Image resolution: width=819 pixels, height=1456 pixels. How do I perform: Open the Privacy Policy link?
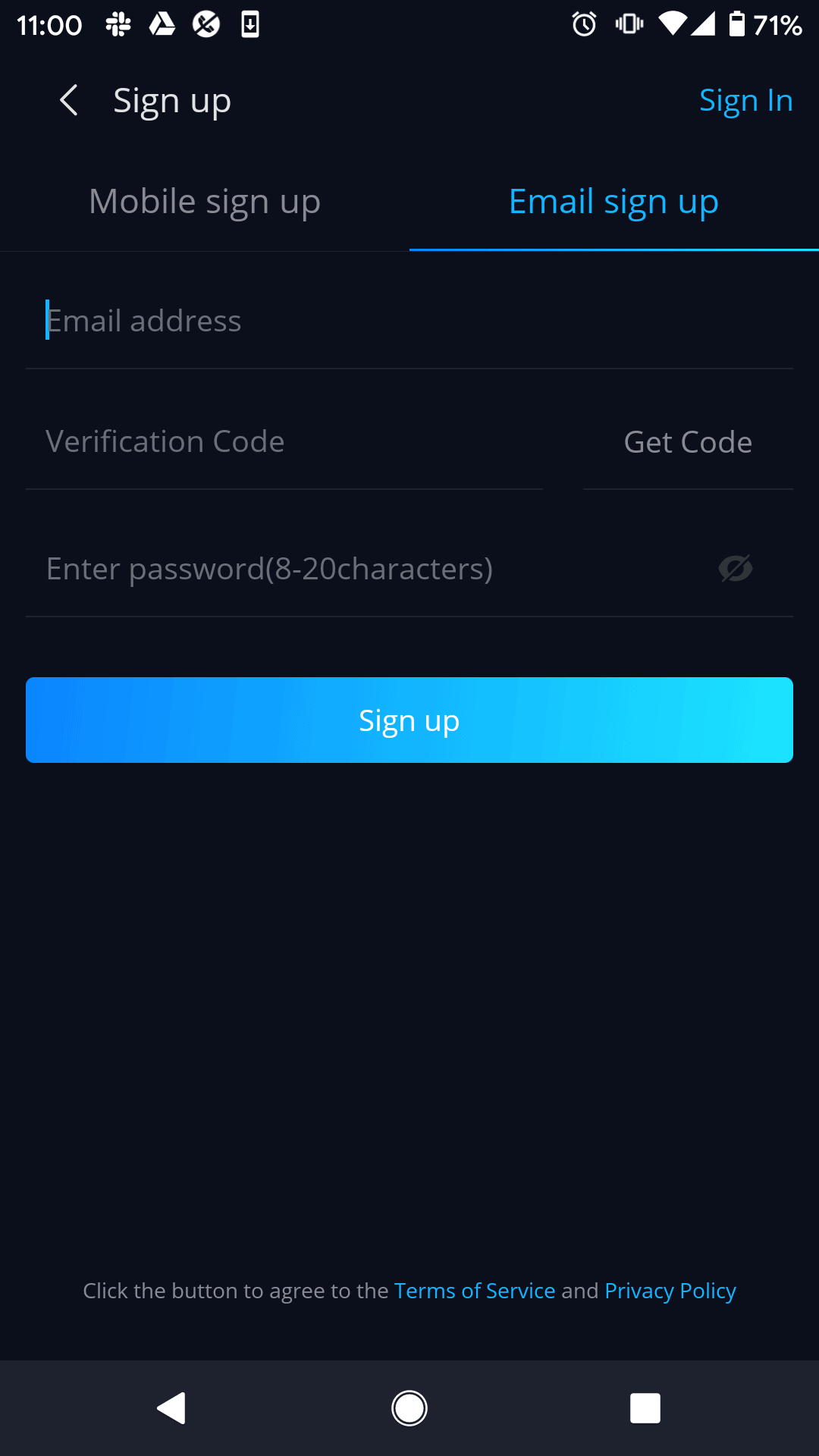(x=670, y=1290)
